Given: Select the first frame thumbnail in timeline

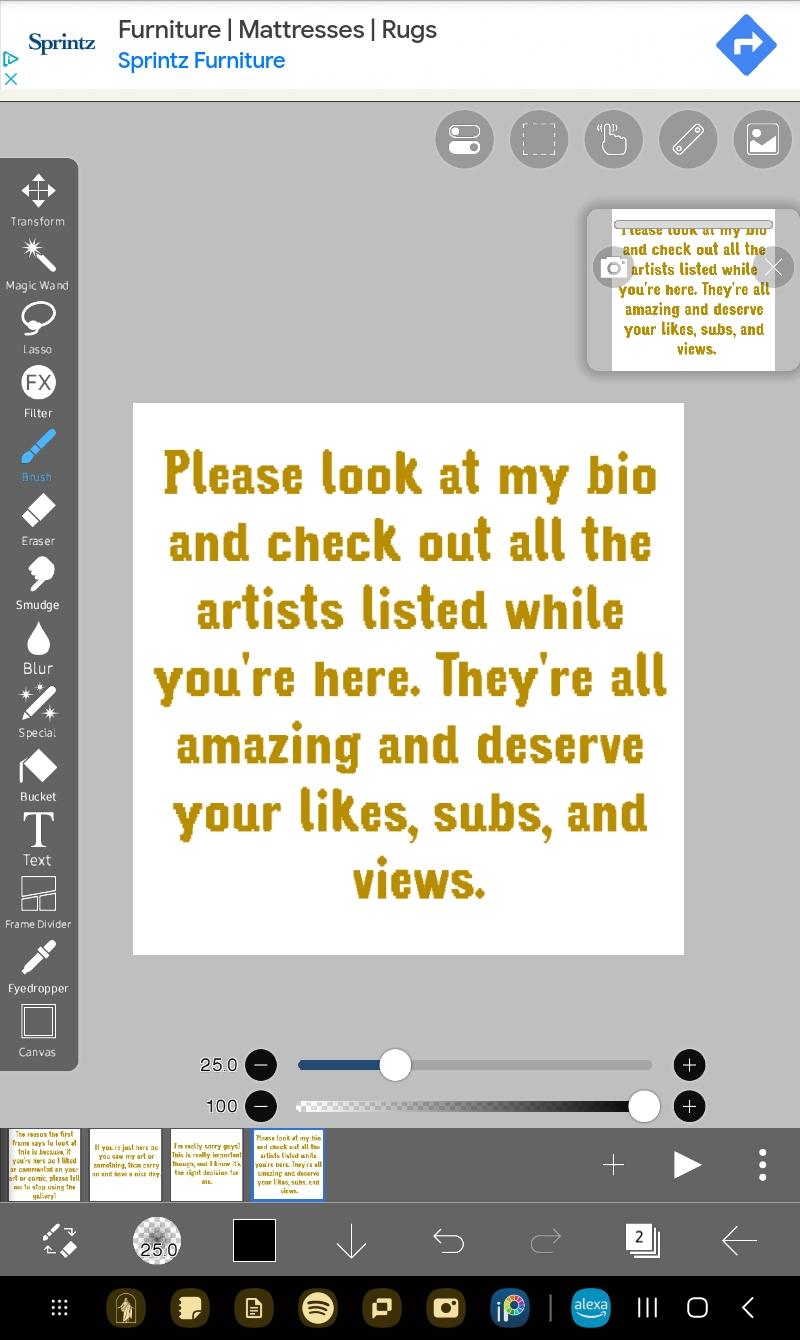Looking at the screenshot, I should tap(44, 1165).
